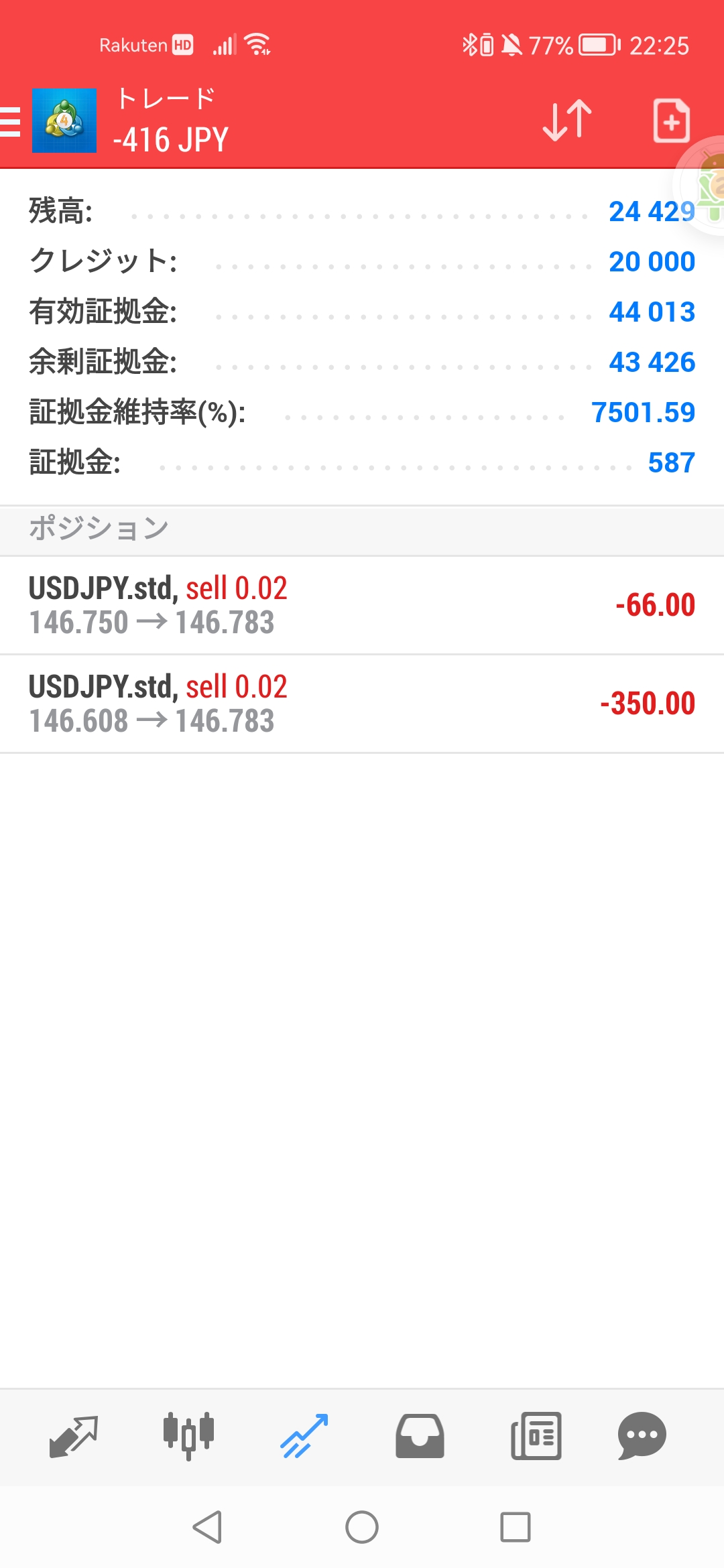This screenshot has width=724, height=1568.
Task: Open the Chat messages tab
Action: (642, 1436)
